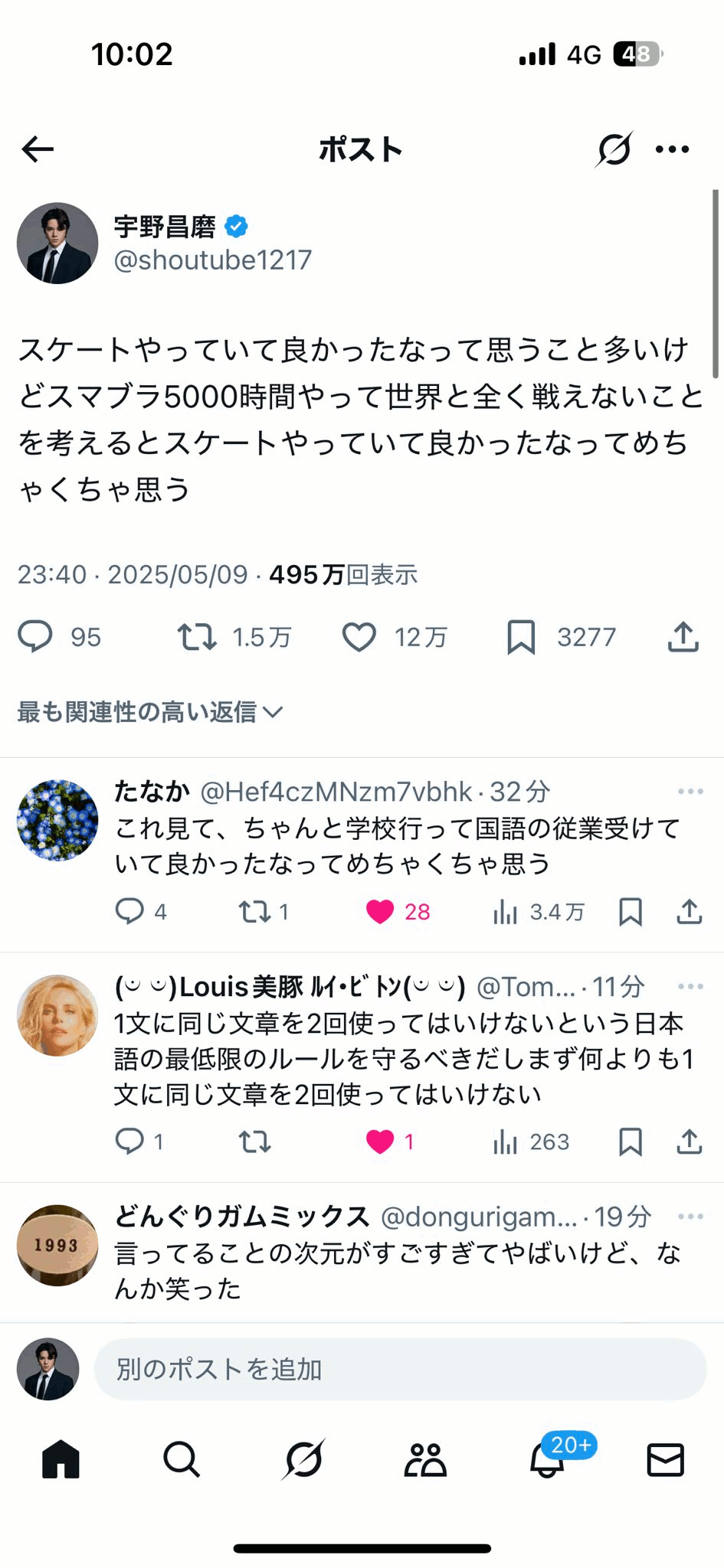Screen dimensions: 724x1568
Task: Expand the 最も関連性の高い返信 sort dropdown
Action: click(x=150, y=712)
